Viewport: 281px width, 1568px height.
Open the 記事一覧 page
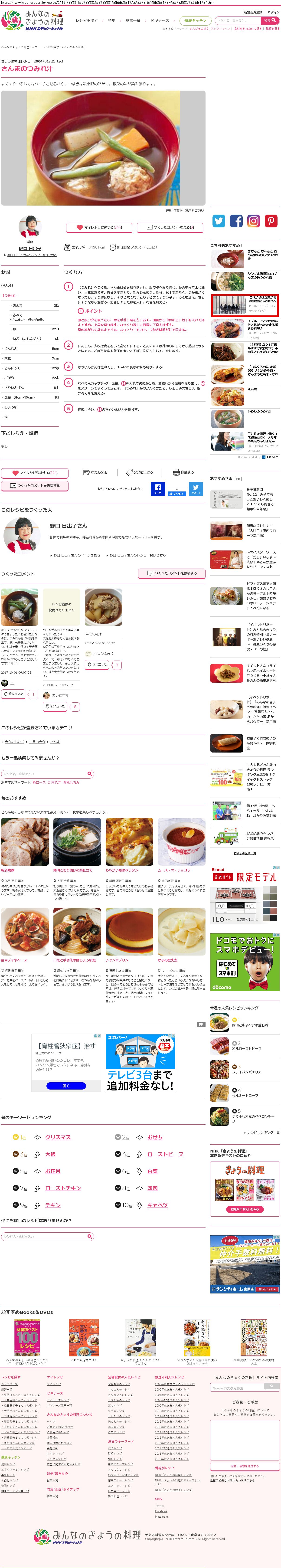coord(133,21)
